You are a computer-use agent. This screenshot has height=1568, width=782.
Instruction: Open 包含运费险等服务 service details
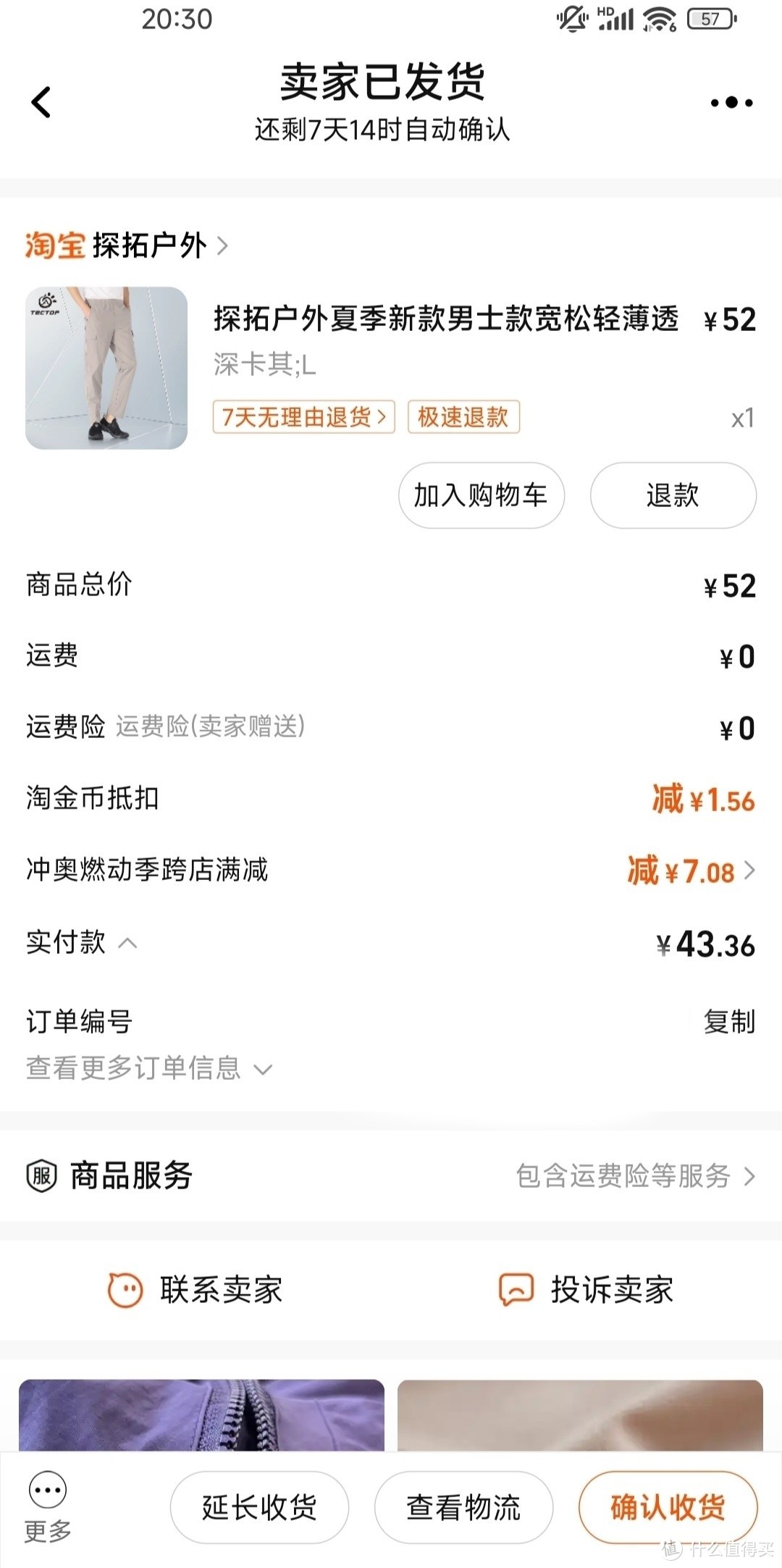coord(623,1176)
